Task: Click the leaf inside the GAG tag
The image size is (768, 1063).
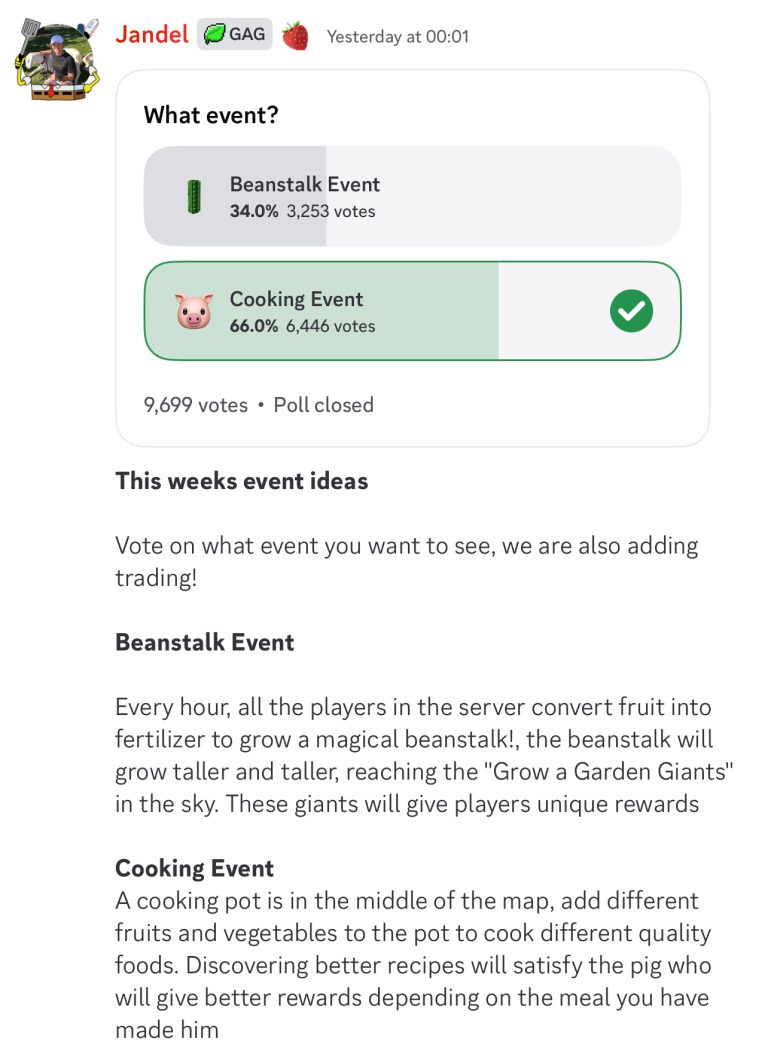Action: pyautogui.click(x=214, y=32)
